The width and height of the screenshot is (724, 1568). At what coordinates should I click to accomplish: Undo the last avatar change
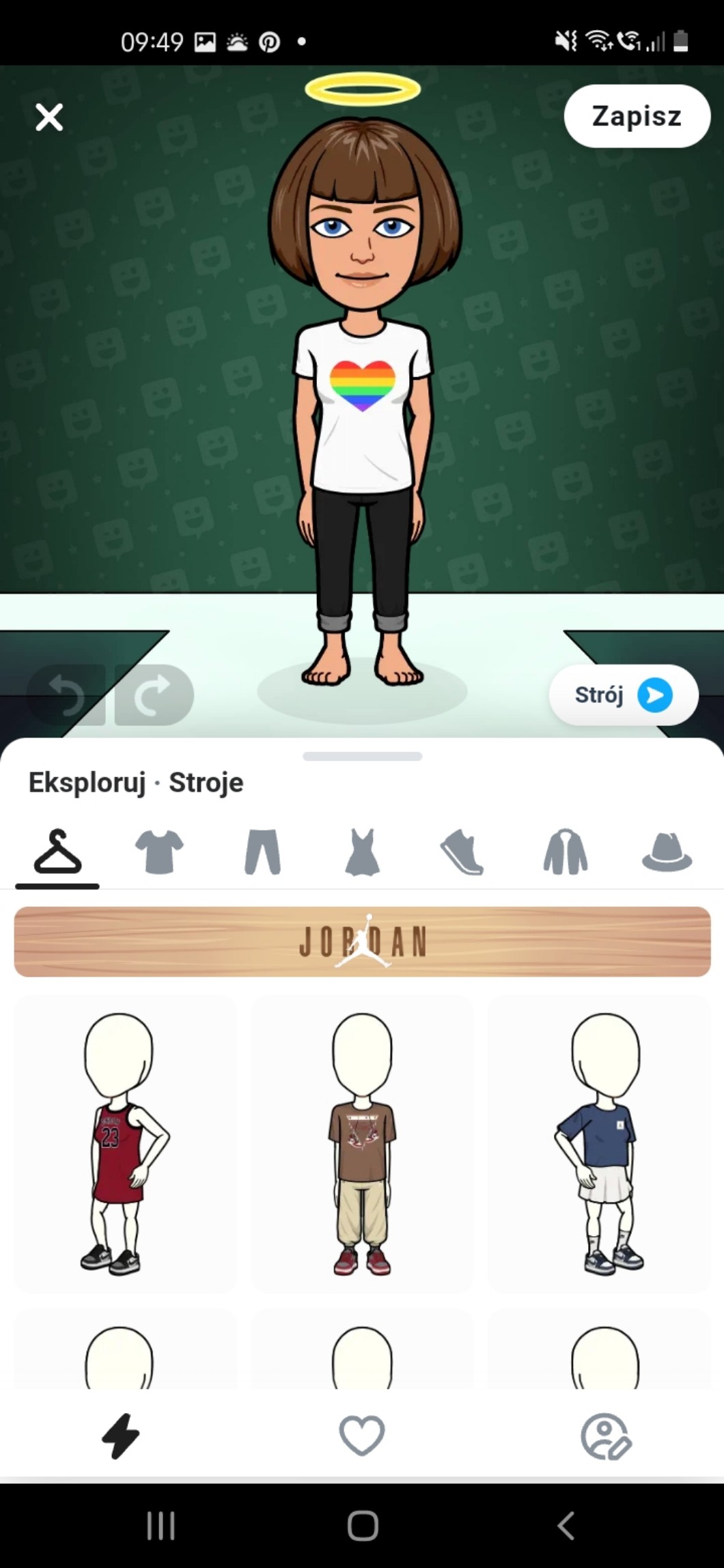(67, 695)
